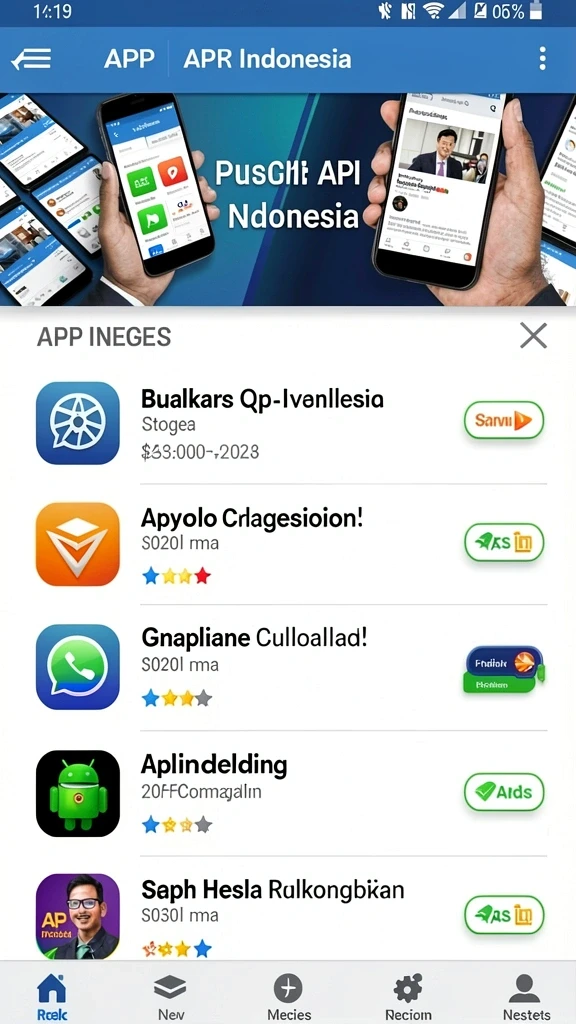Tap the Alds button beside Aplindelding

504,792
